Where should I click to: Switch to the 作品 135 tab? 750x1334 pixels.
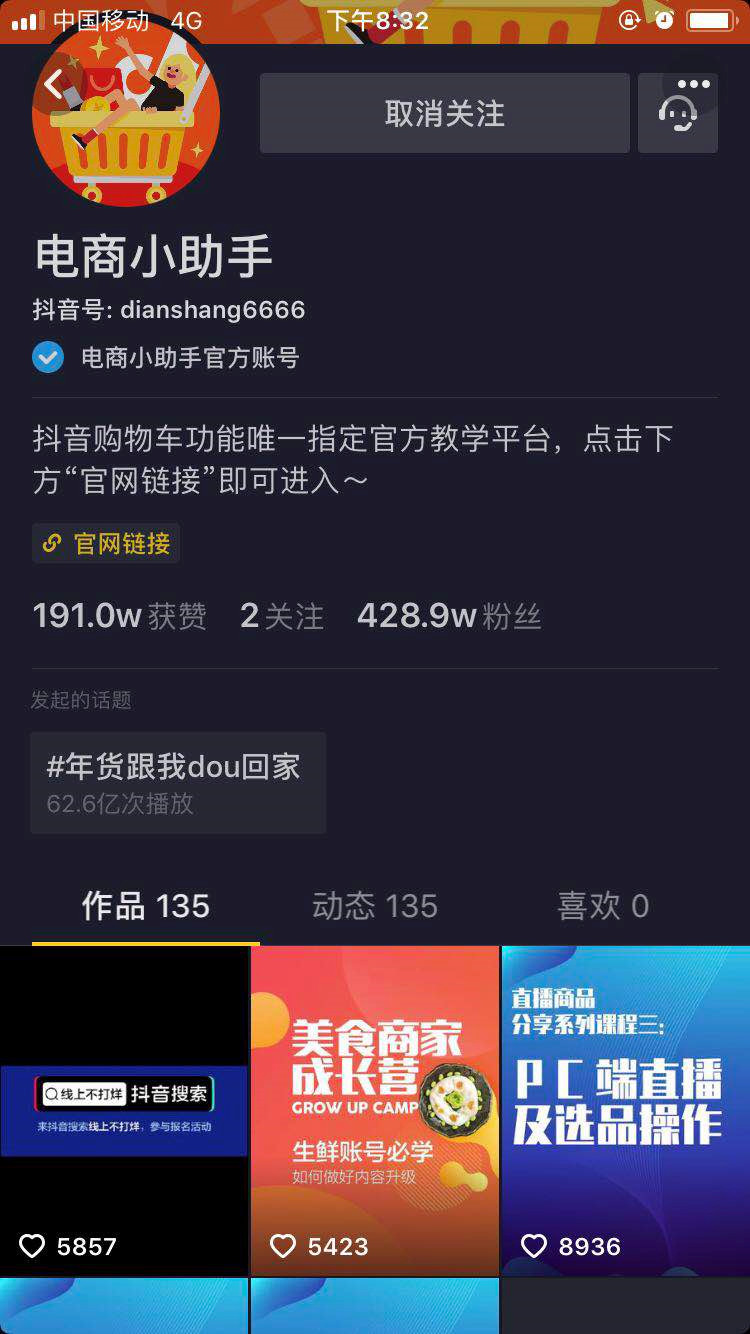(x=146, y=906)
